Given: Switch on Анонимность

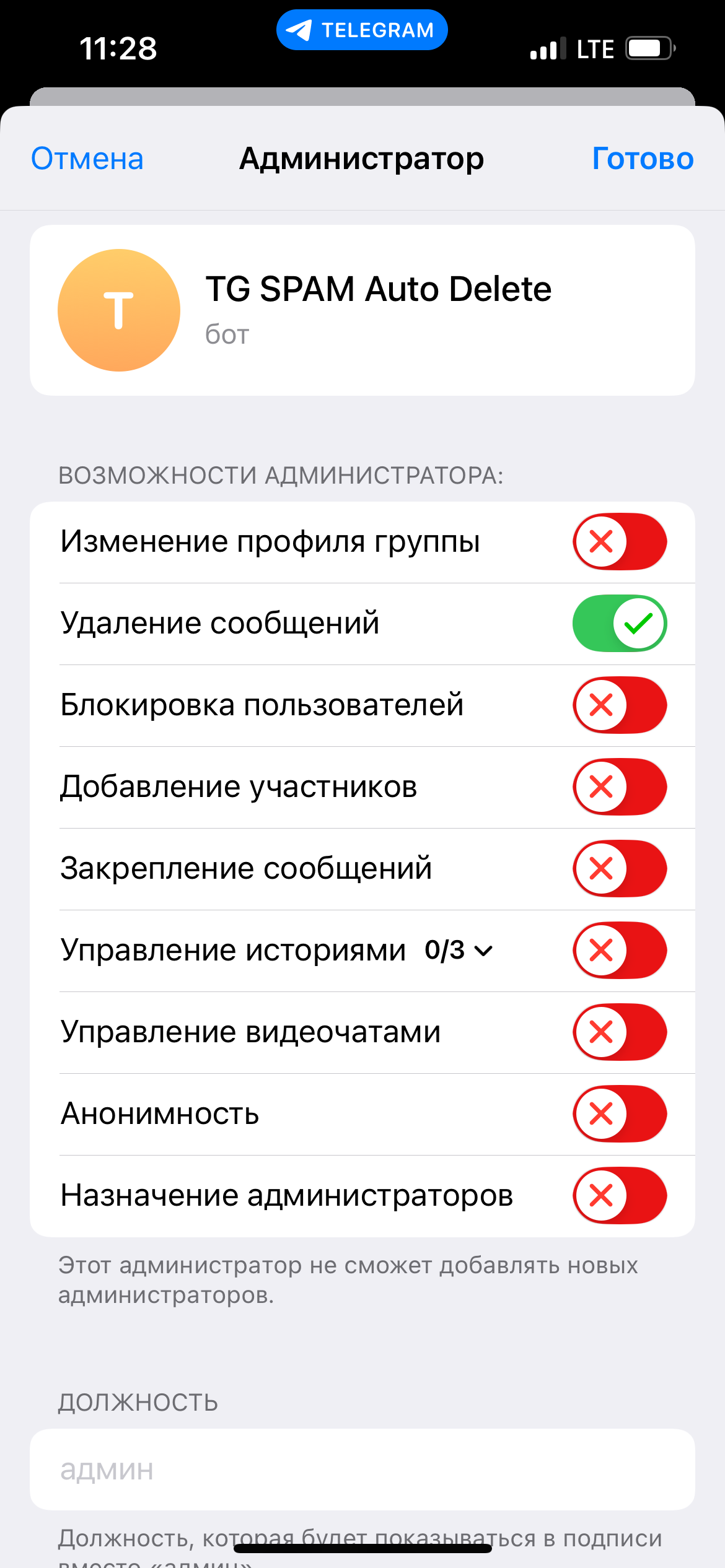Looking at the screenshot, I should click(620, 1114).
